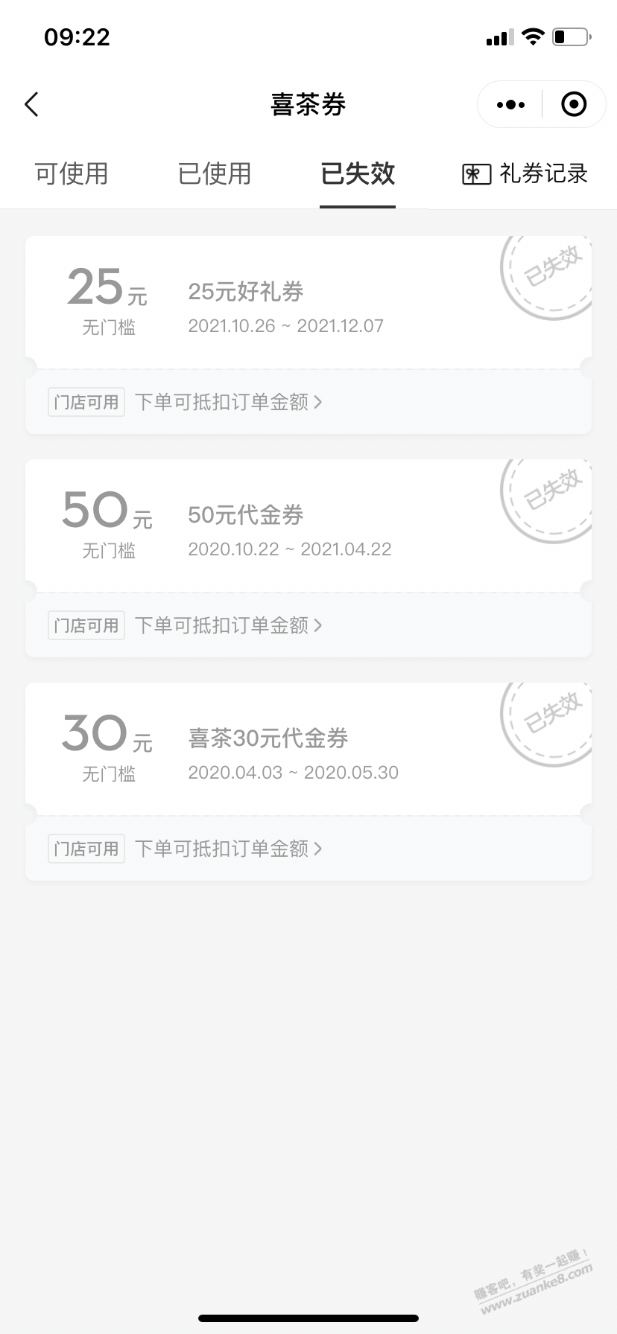Image resolution: width=617 pixels, height=1334 pixels.
Task: Open the 喜茶30元代金券 coupon card
Action: [308, 748]
